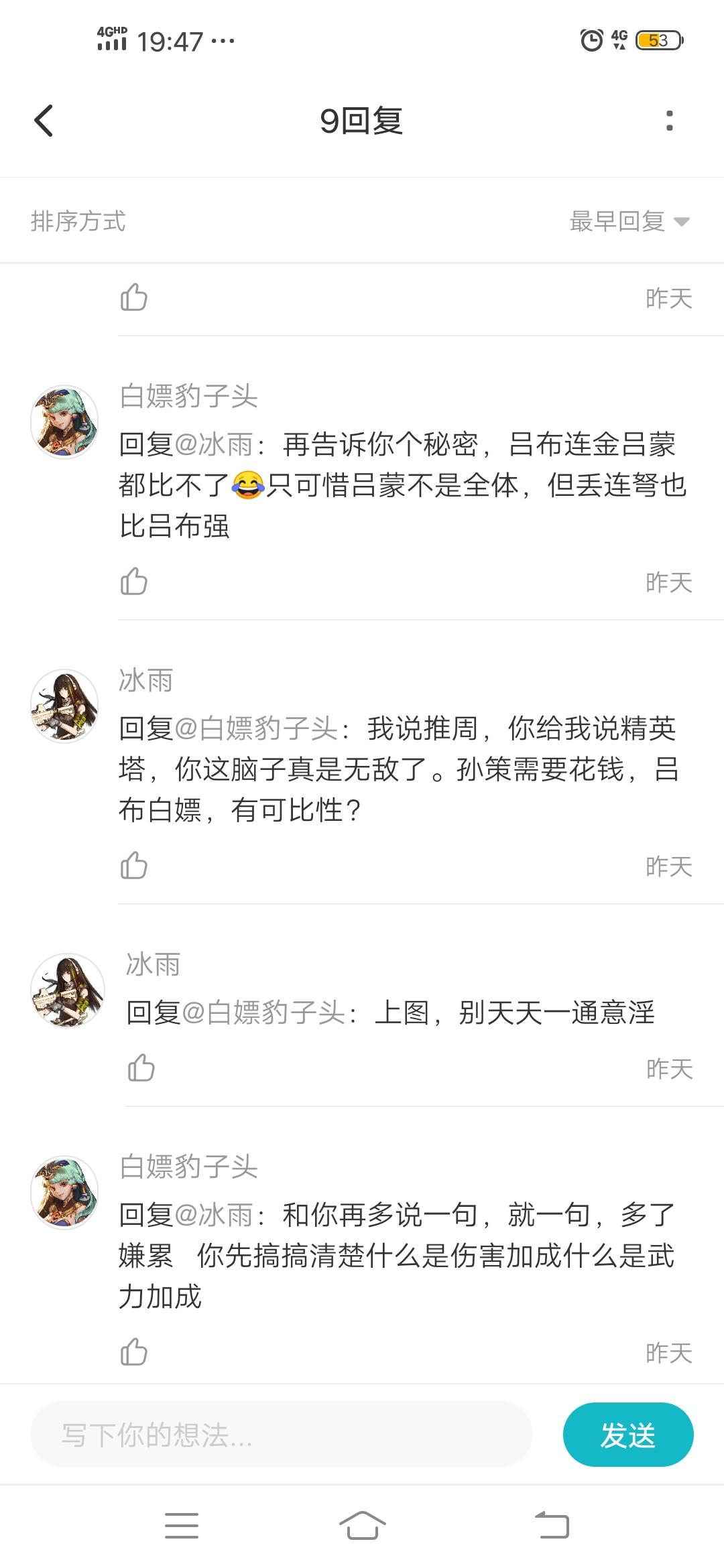This screenshot has width=724, height=1568.
Task: Like 白嫖豹子头's reply about 伤害加成
Action: (x=134, y=1352)
